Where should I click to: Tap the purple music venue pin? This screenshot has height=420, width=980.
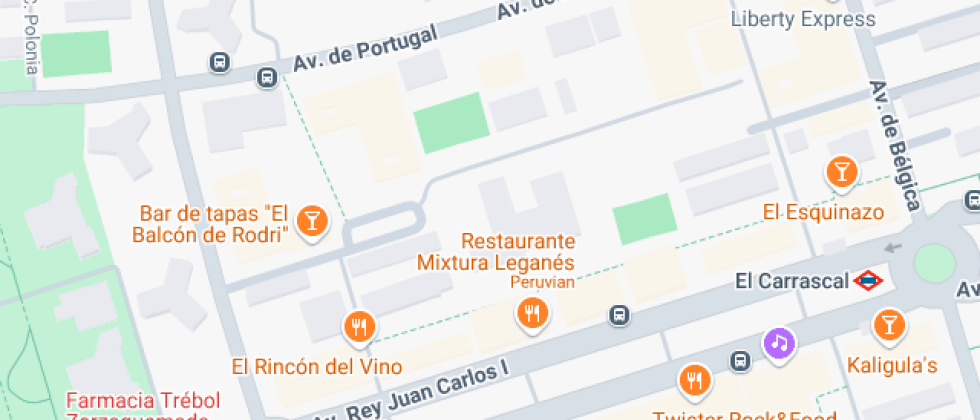pos(780,344)
